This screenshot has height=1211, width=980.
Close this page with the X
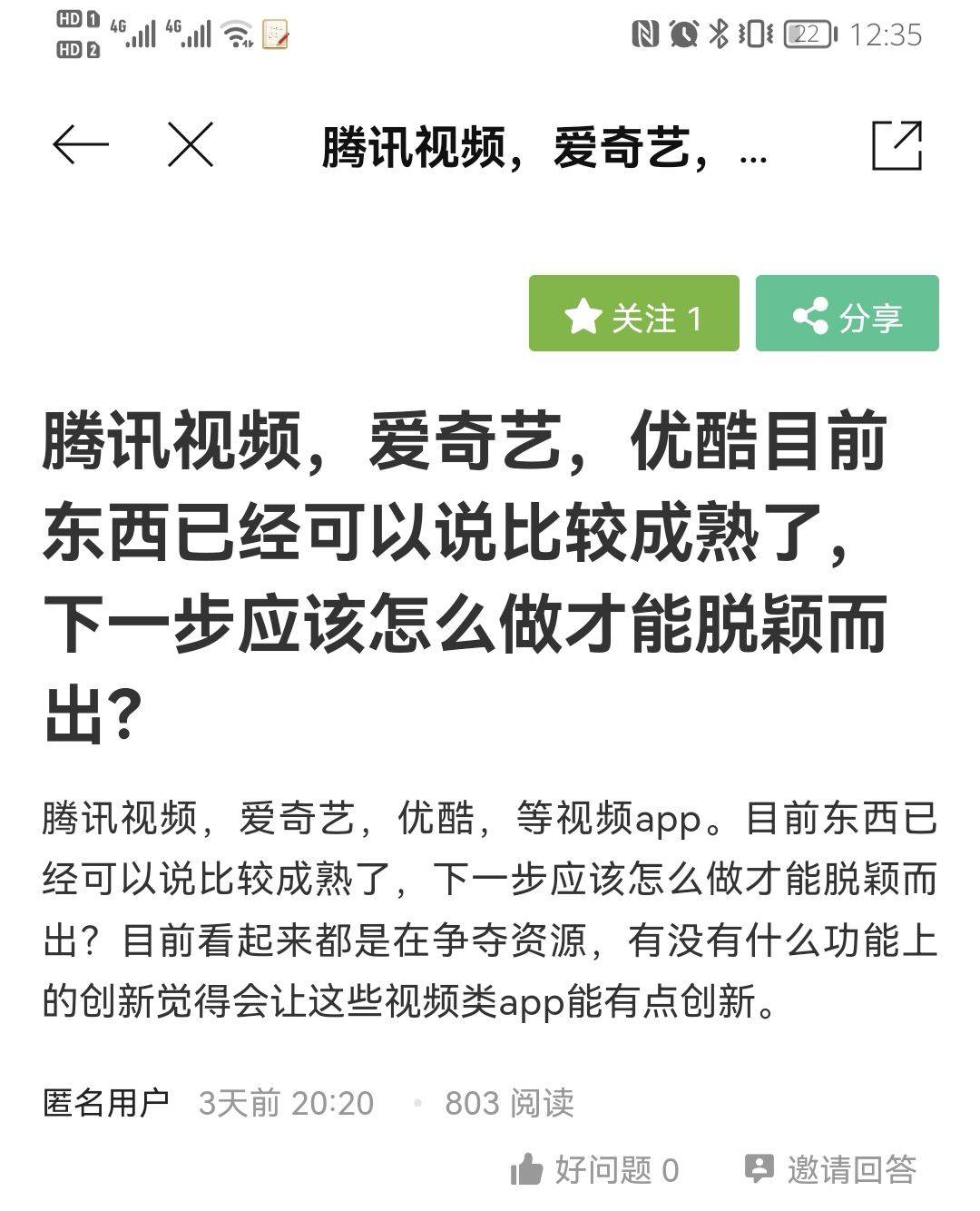tap(191, 145)
